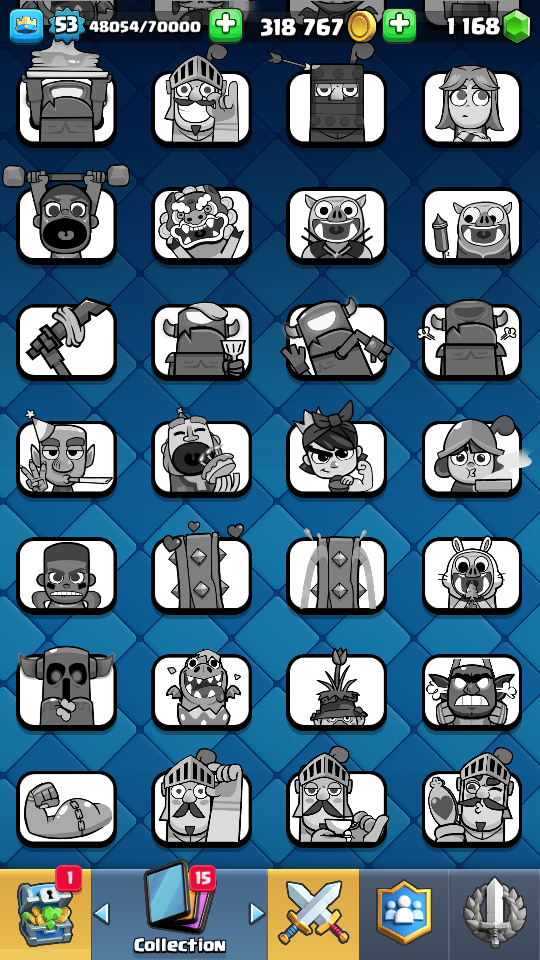Tap the left arrow beside Collection
Screen dimensions: 540x960
tap(102, 914)
